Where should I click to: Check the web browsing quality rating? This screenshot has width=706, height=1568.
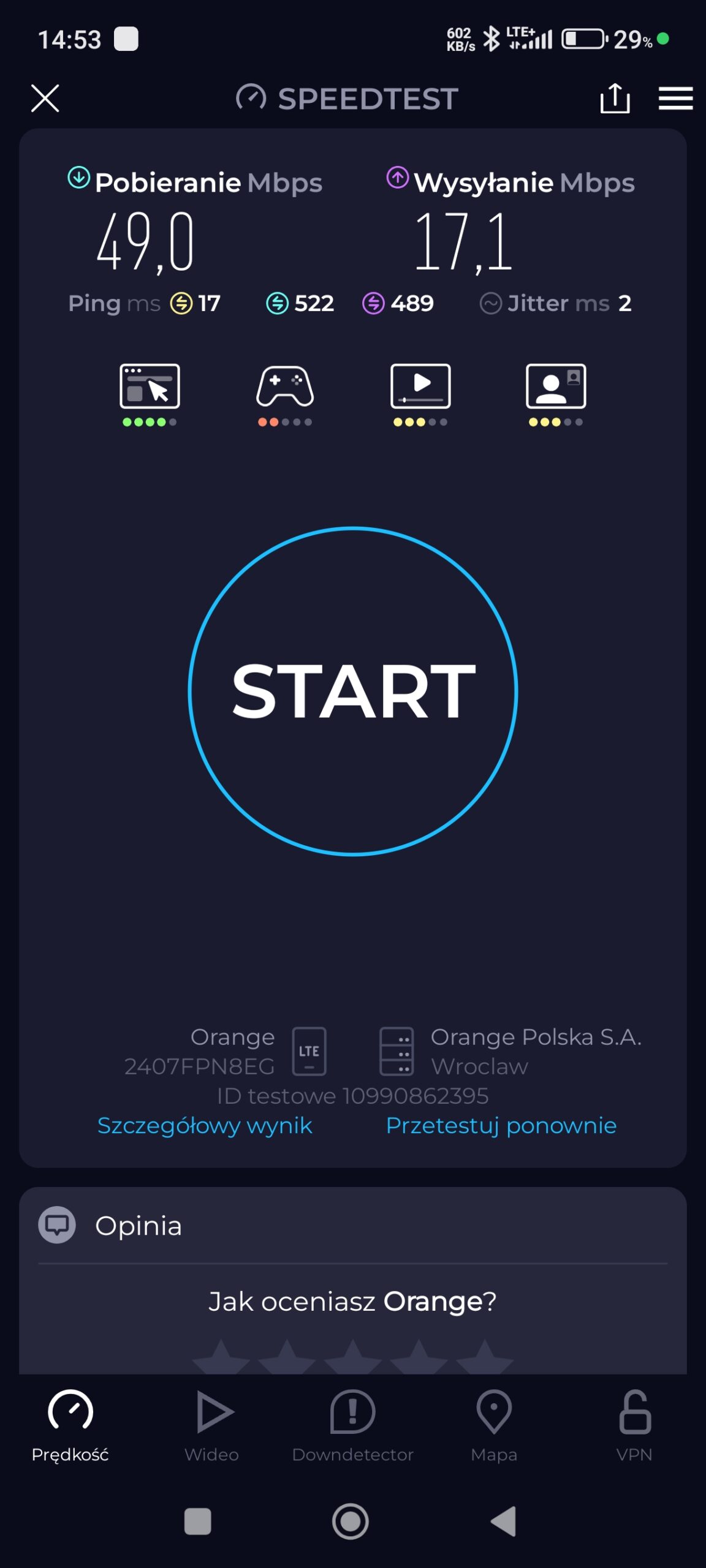click(x=150, y=394)
